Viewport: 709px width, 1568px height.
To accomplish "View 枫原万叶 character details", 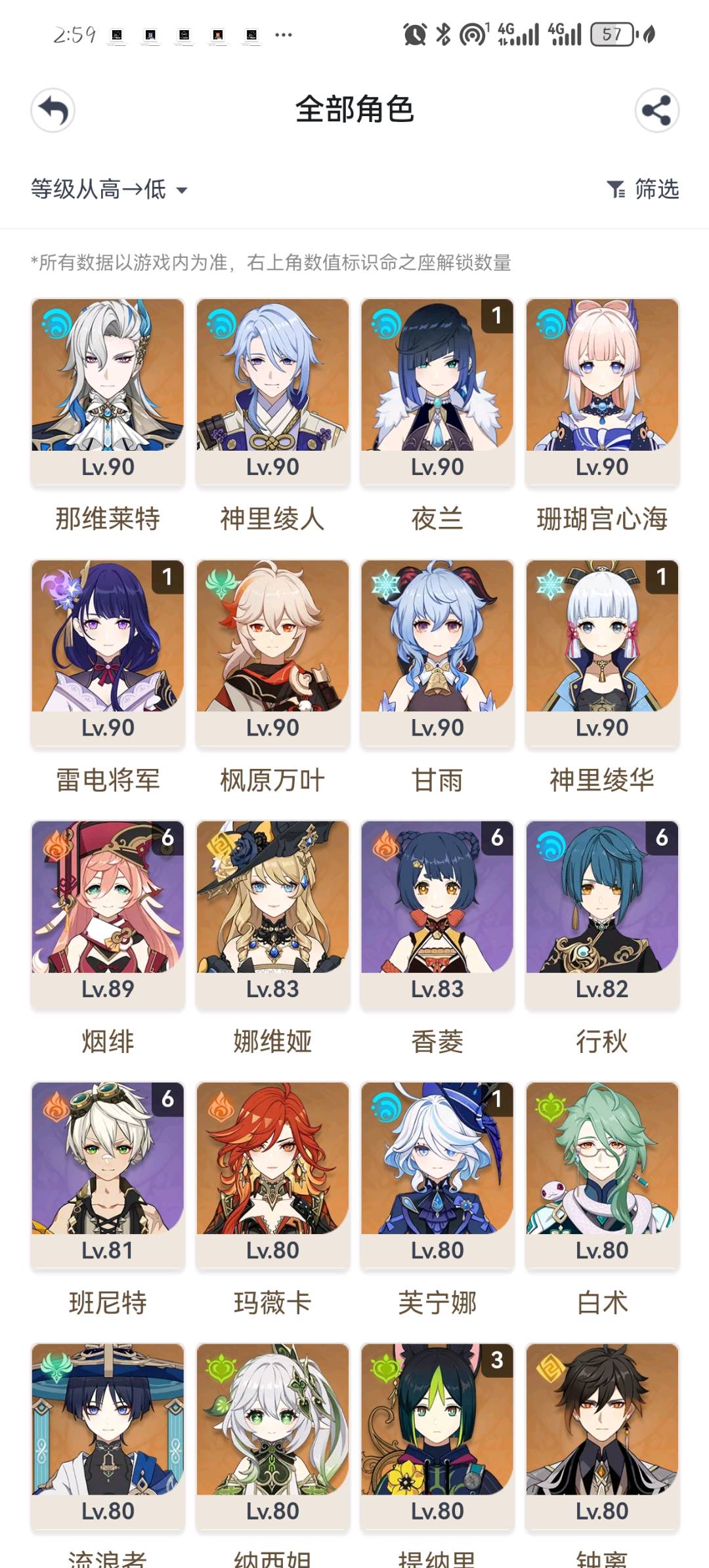I will pos(272,652).
